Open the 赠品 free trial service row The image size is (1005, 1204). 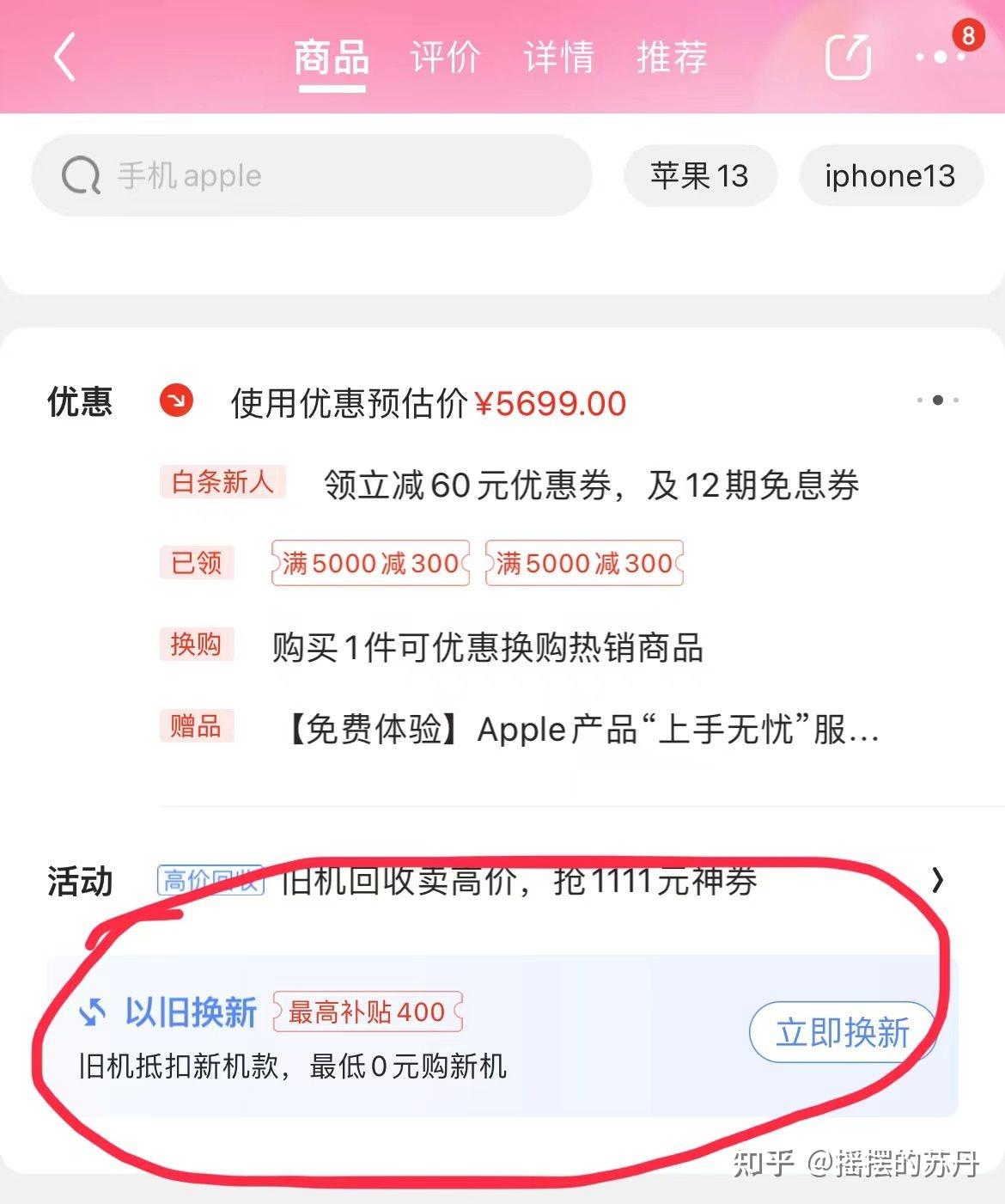click(x=581, y=730)
